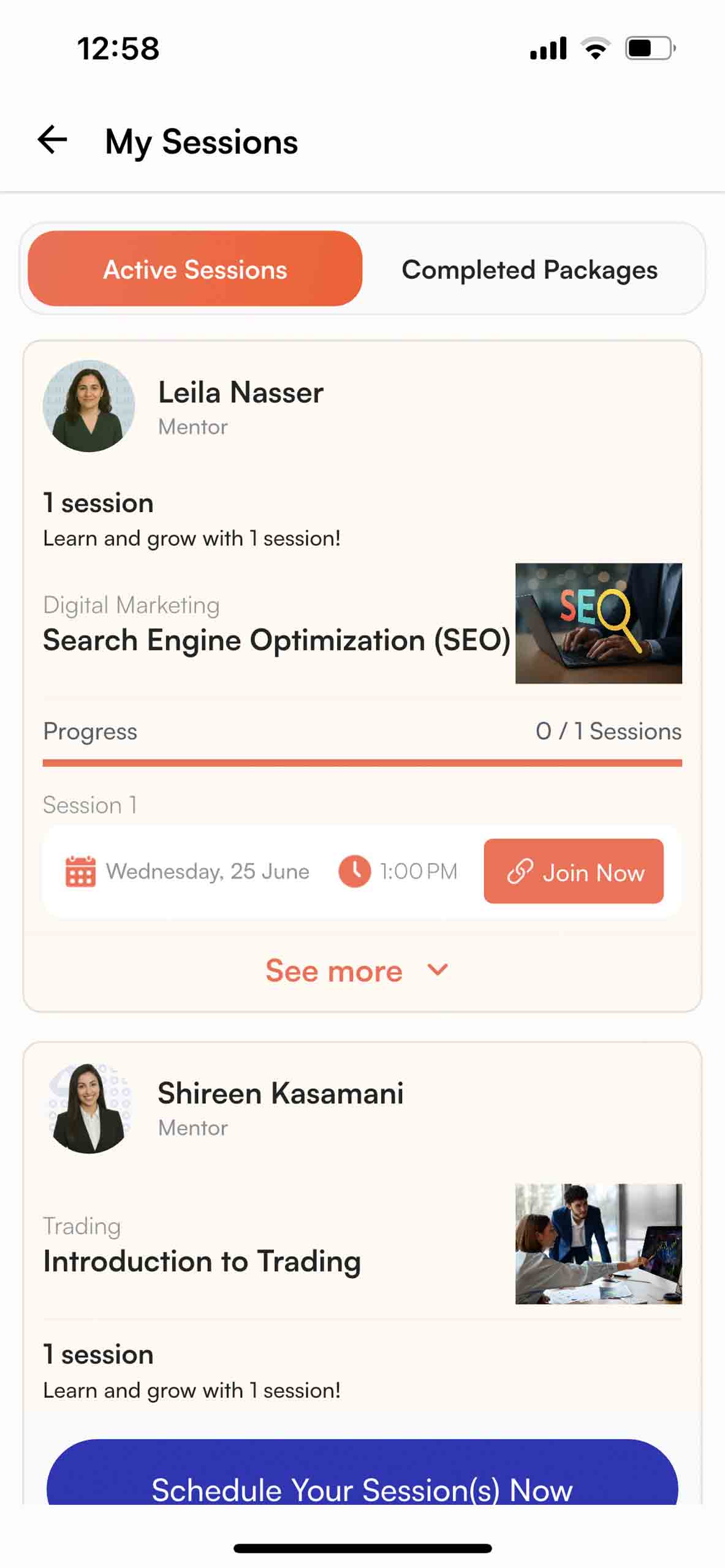Join the Wednesday 25 June session now
Image resolution: width=725 pixels, height=1568 pixels.
[x=574, y=872]
